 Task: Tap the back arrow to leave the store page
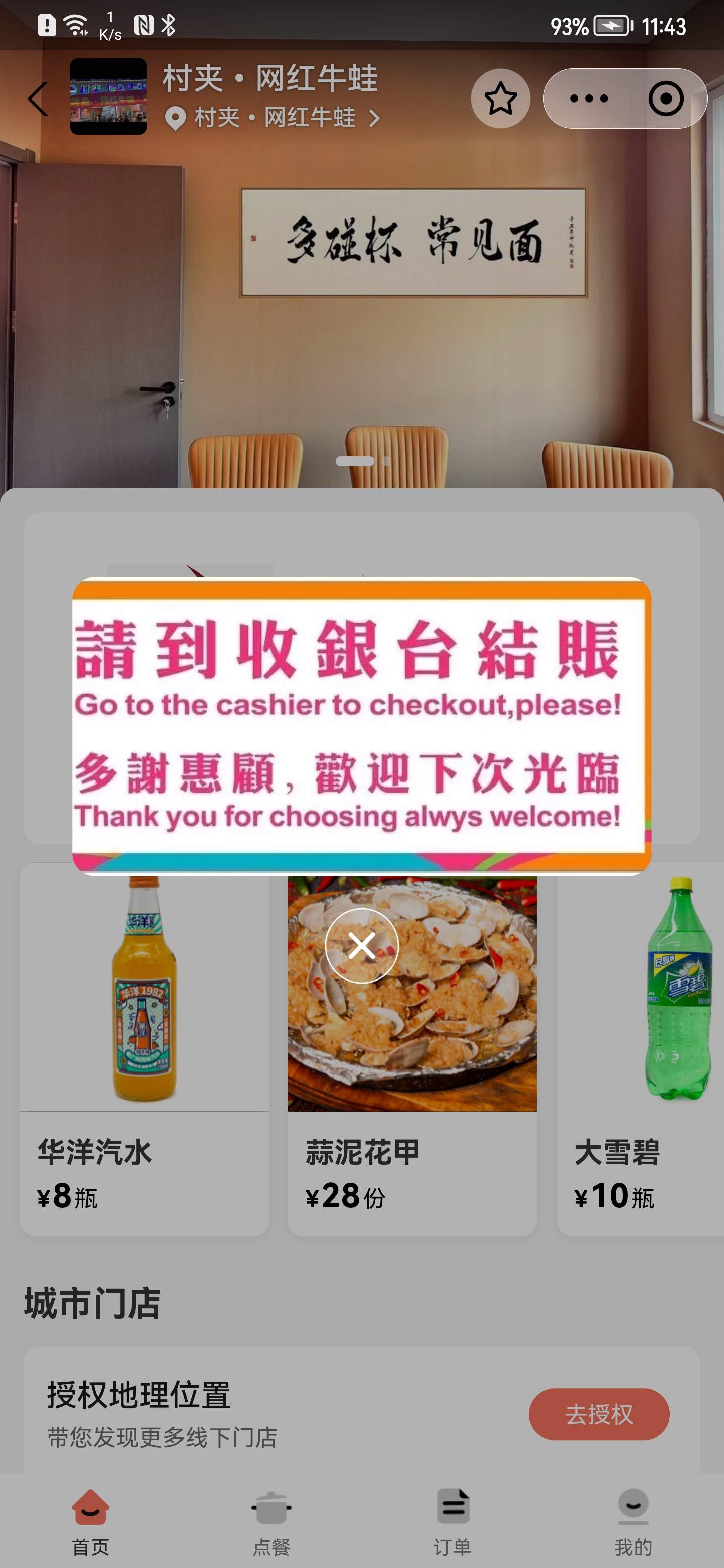click(38, 98)
